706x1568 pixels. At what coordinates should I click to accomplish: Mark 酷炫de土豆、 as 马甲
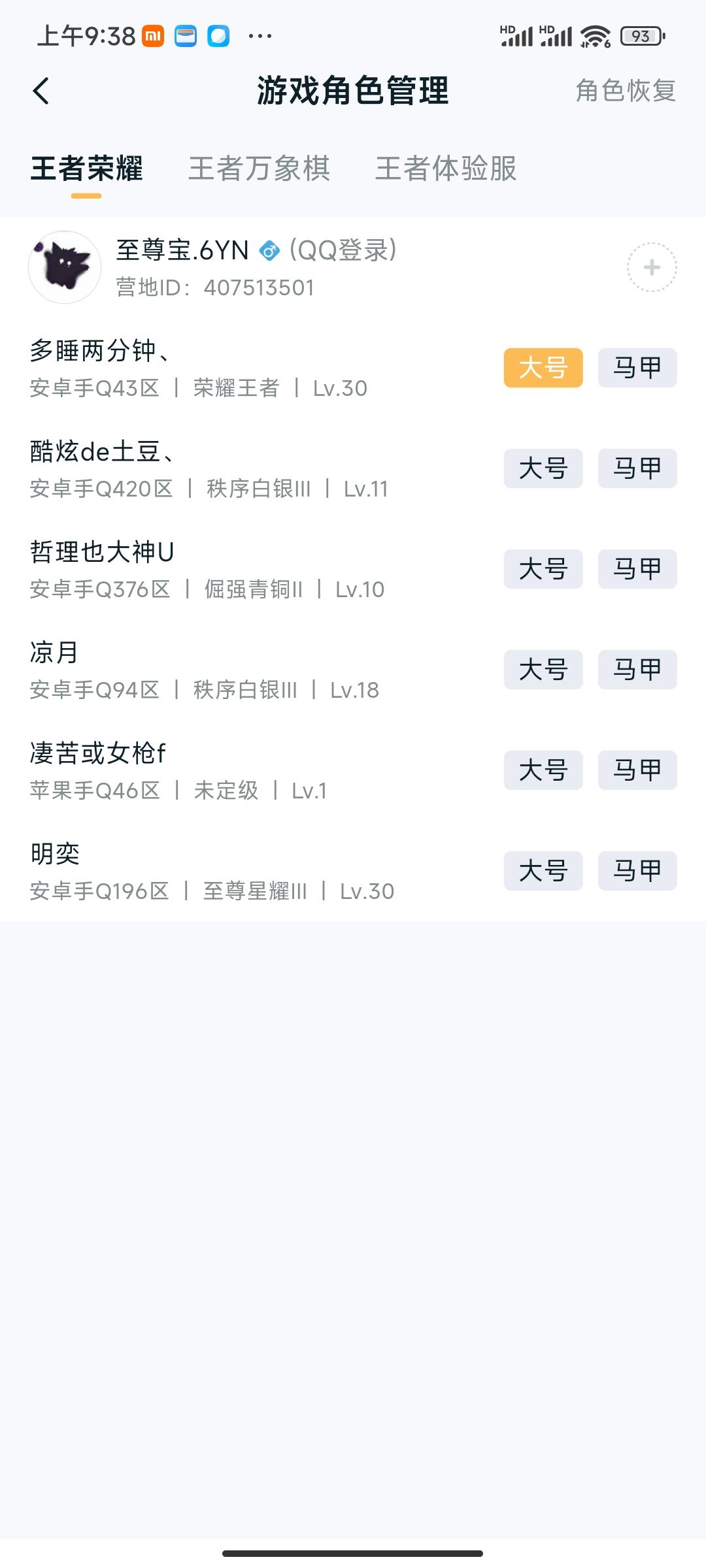[637, 468]
